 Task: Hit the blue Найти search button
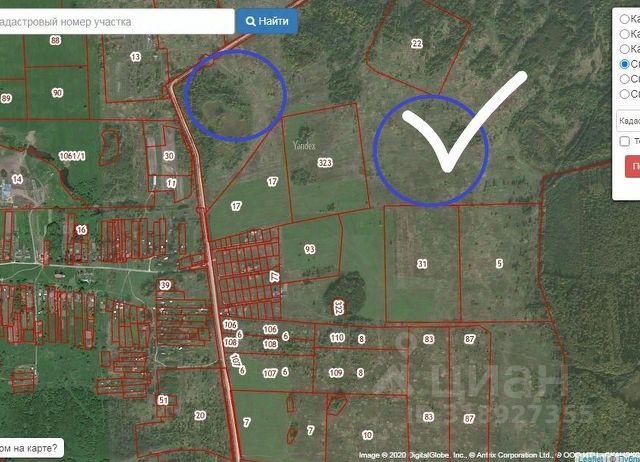[266, 20]
